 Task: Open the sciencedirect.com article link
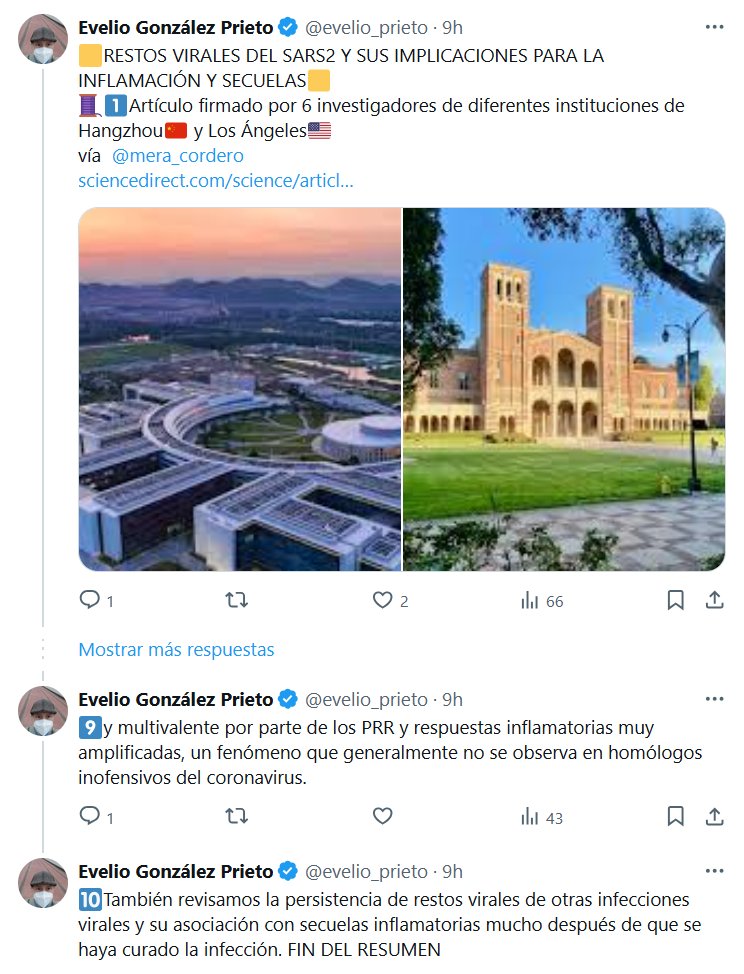coord(215,181)
